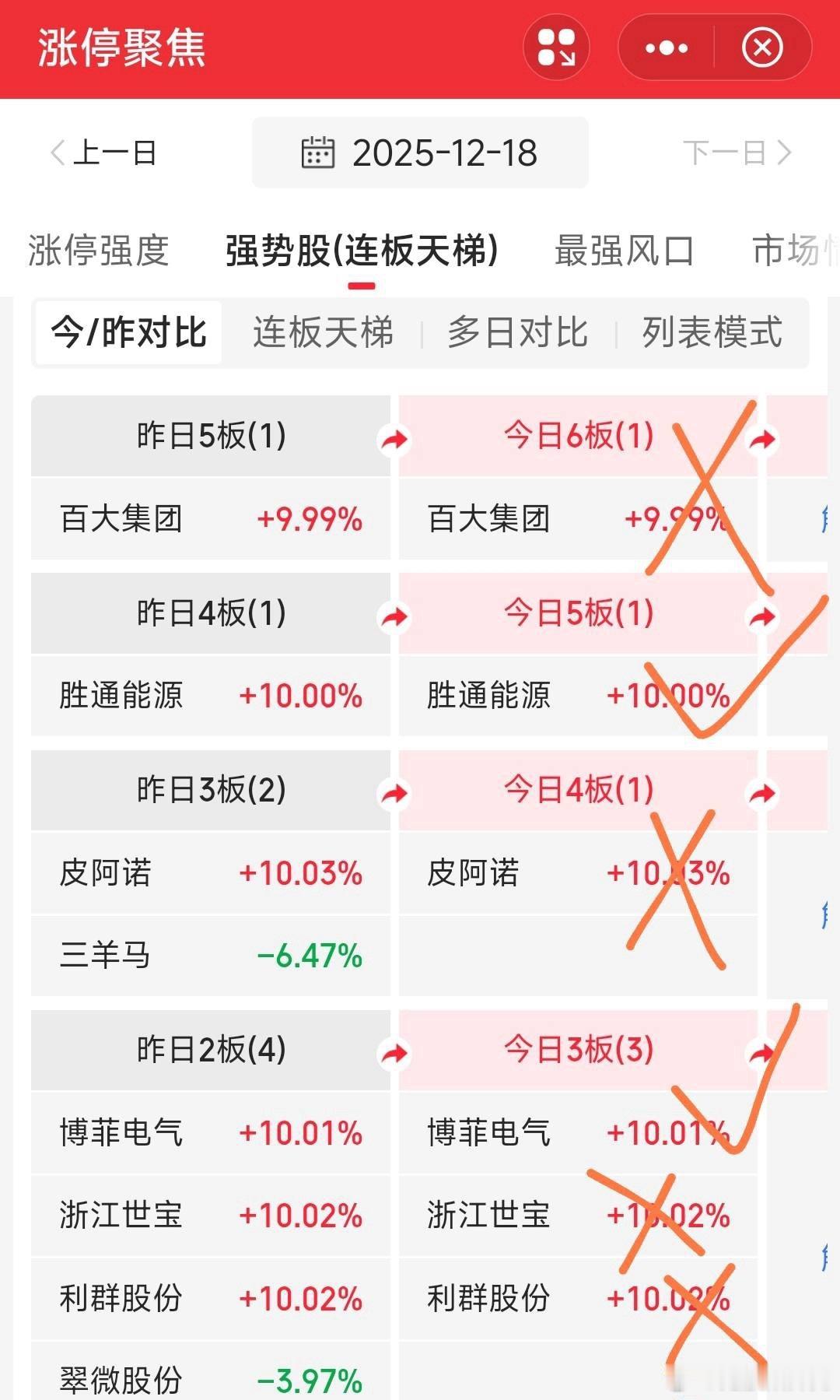
Task: Expand the 昨日2板(4) section header
Action: tap(212, 1051)
